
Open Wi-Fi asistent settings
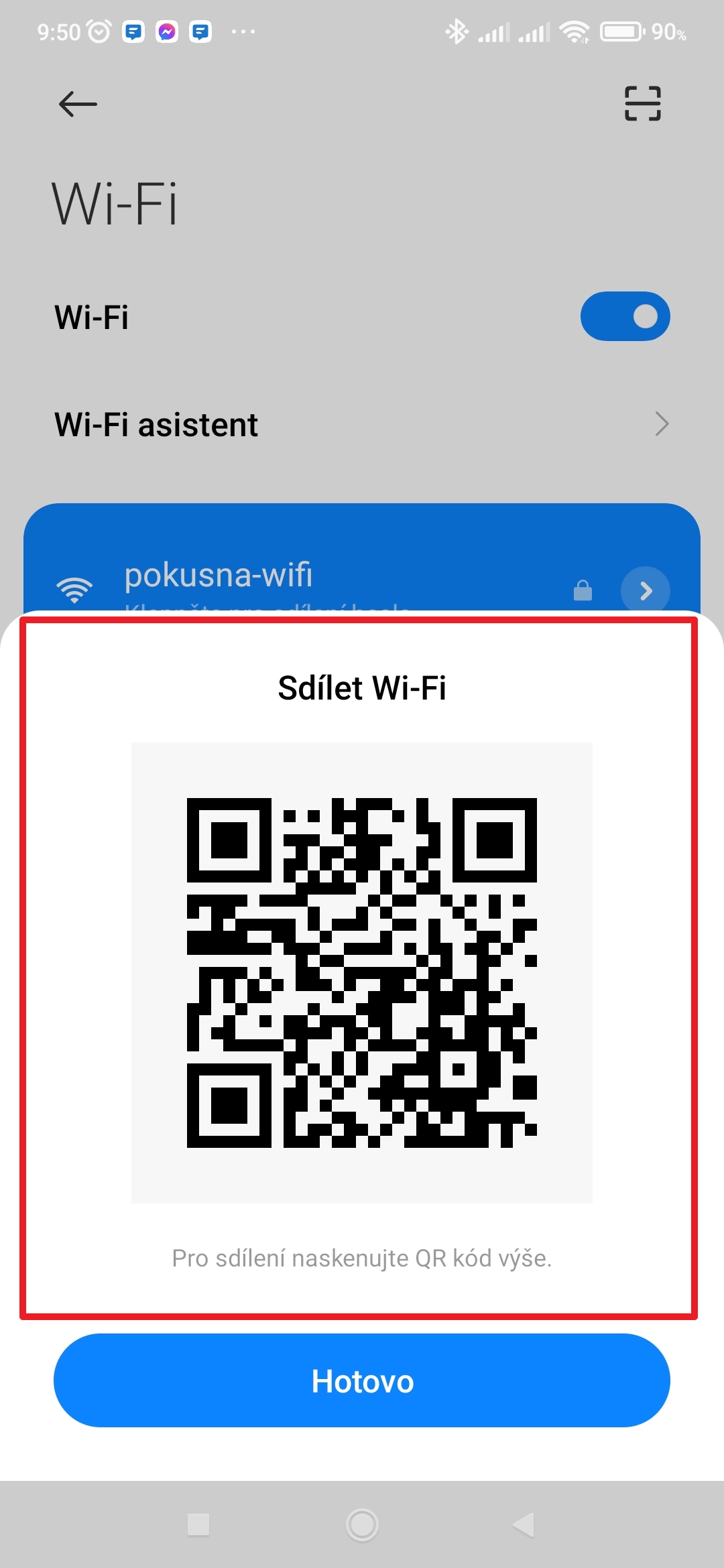pyautogui.click(x=362, y=424)
